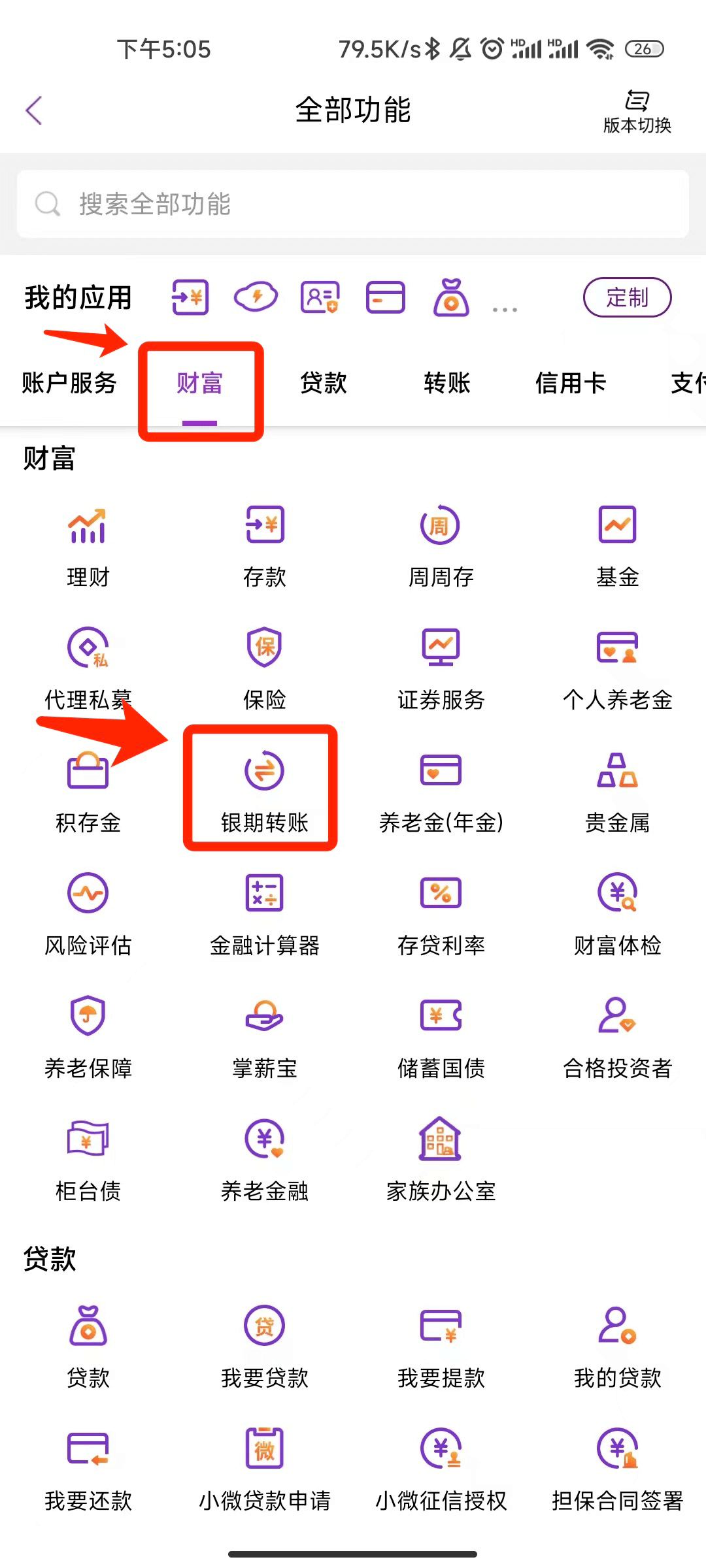Switch to the 账户服务 tab
The image size is (706, 1568).
point(69,383)
